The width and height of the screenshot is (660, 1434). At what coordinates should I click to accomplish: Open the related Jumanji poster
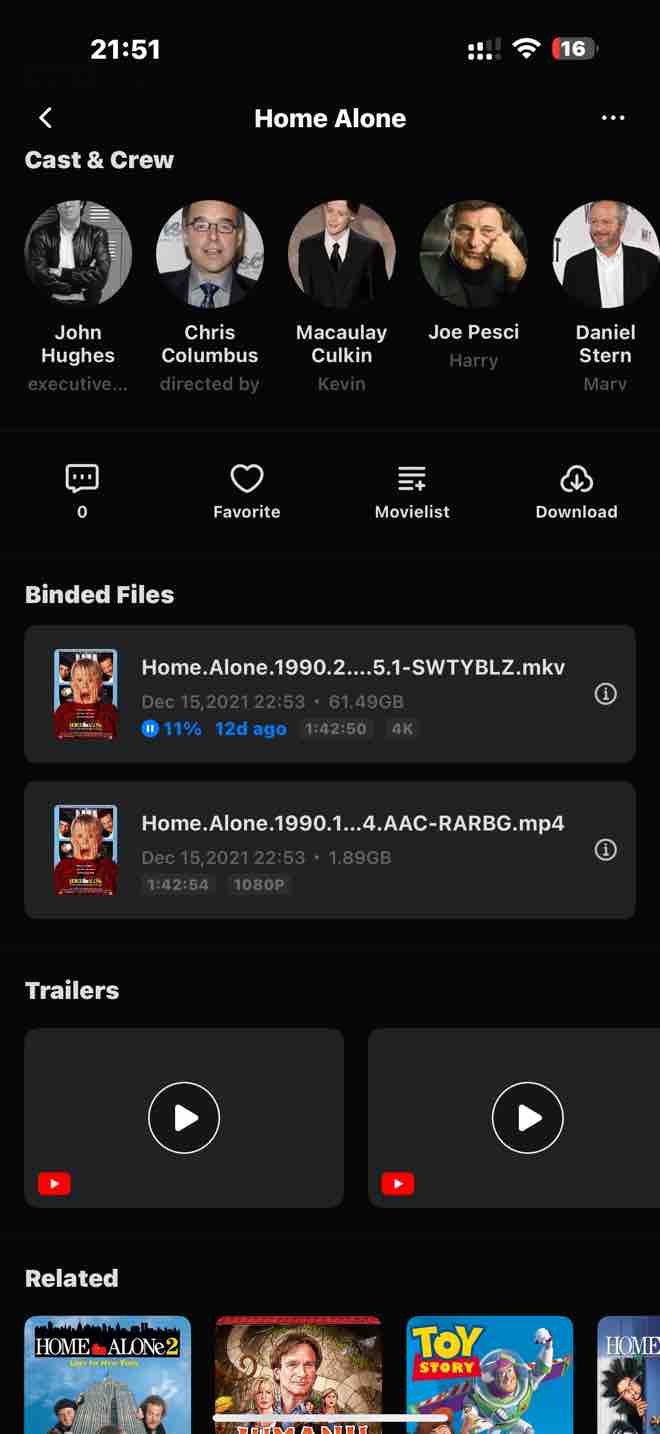[x=298, y=1374]
